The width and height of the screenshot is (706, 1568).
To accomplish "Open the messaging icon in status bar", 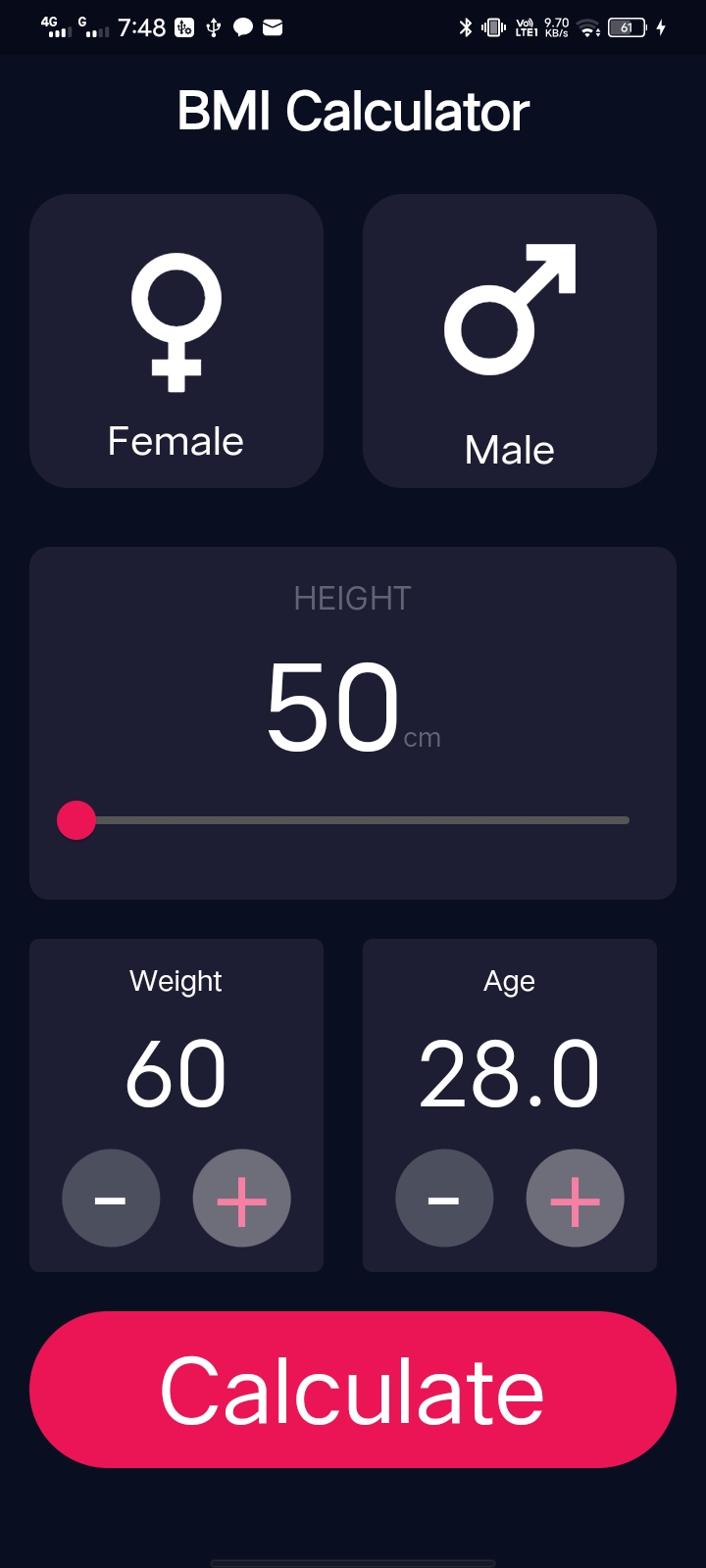I will tap(240, 27).
